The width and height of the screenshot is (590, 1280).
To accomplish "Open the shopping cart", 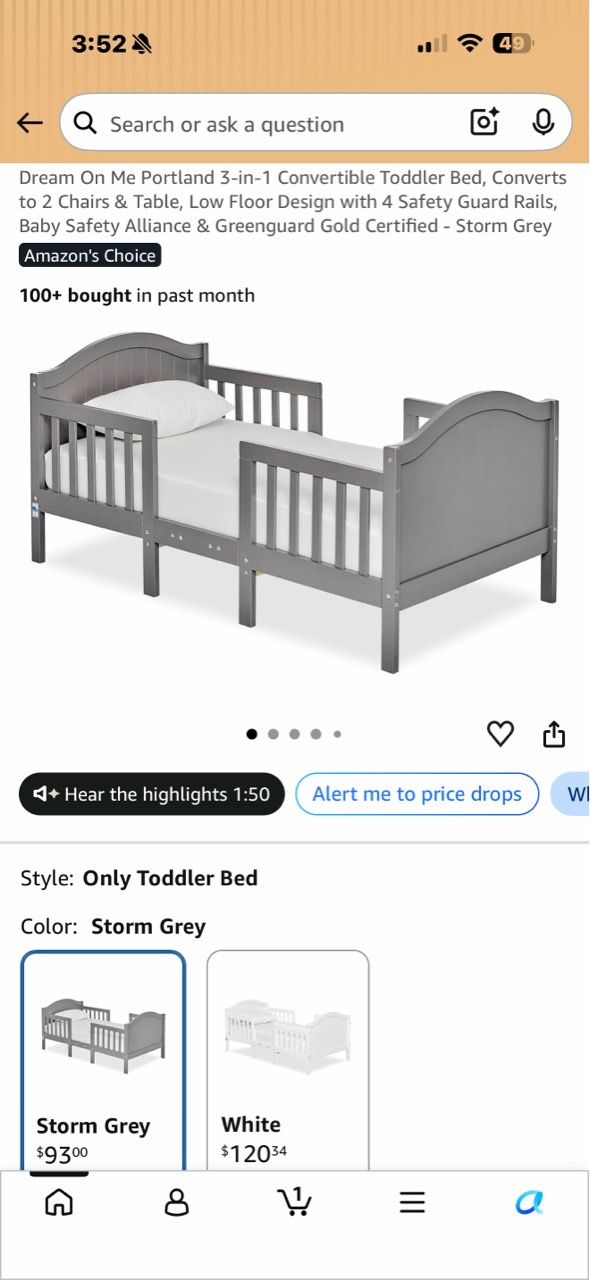I will pos(294,1201).
